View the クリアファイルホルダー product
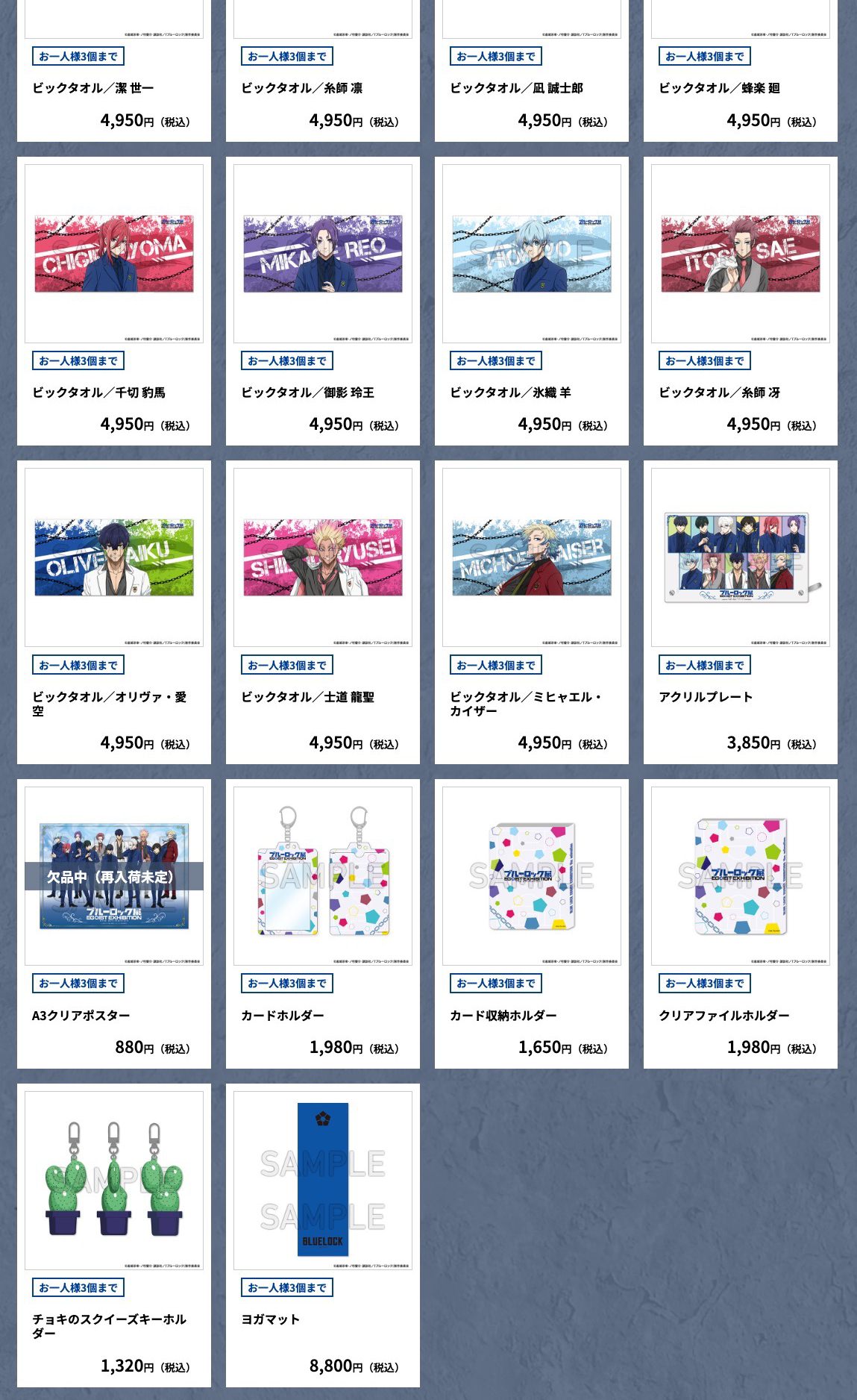The height and width of the screenshot is (1400, 857). (x=741, y=876)
